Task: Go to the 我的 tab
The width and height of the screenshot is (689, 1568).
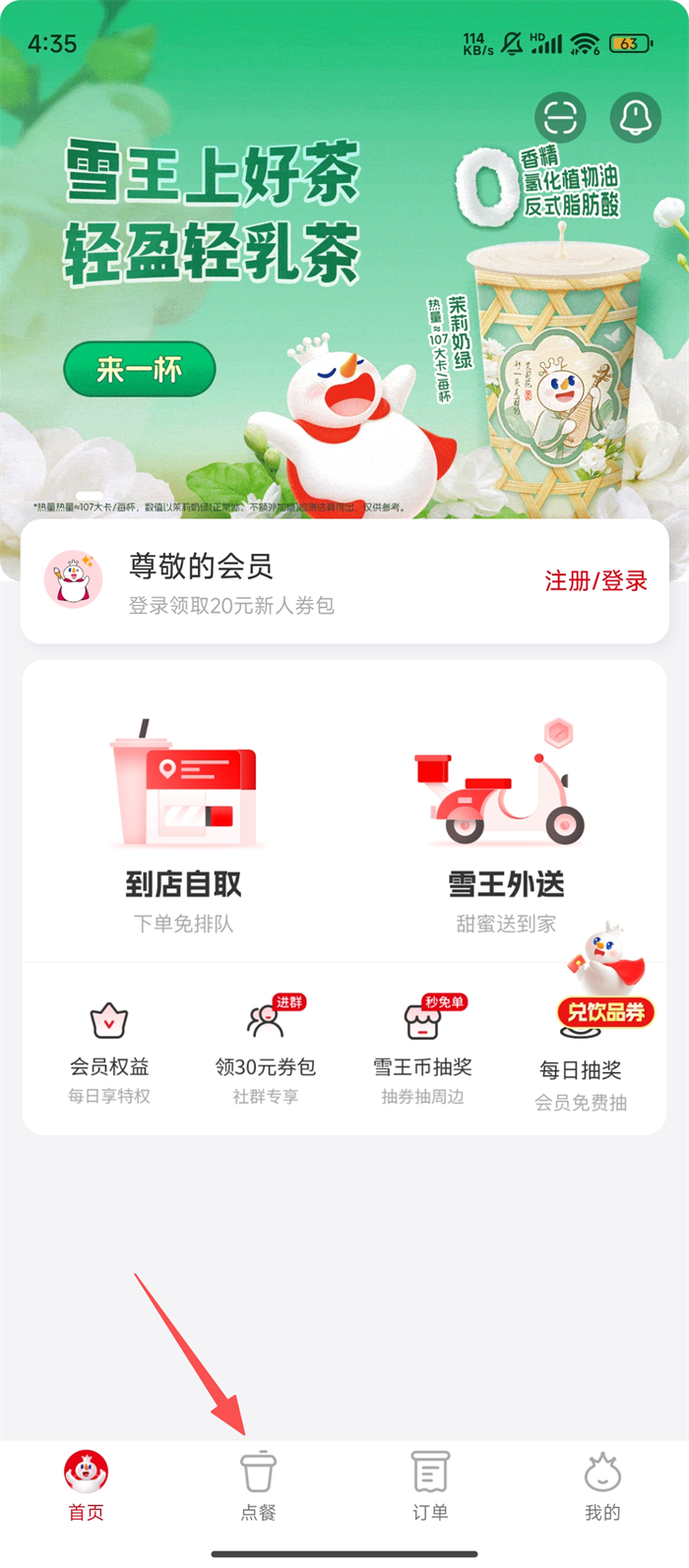Action: click(x=602, y=1485)
